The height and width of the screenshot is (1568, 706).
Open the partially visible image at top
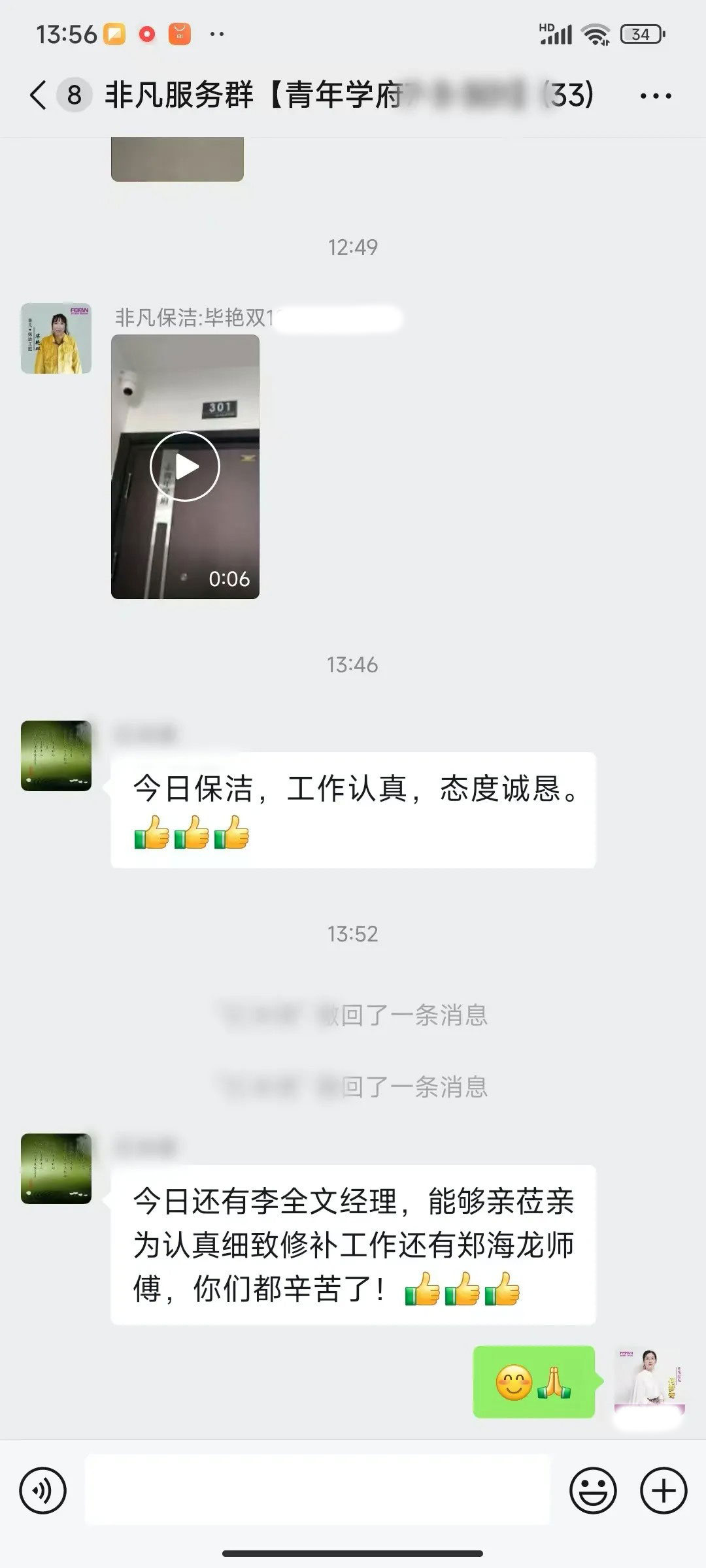click(x=177, y=159)
